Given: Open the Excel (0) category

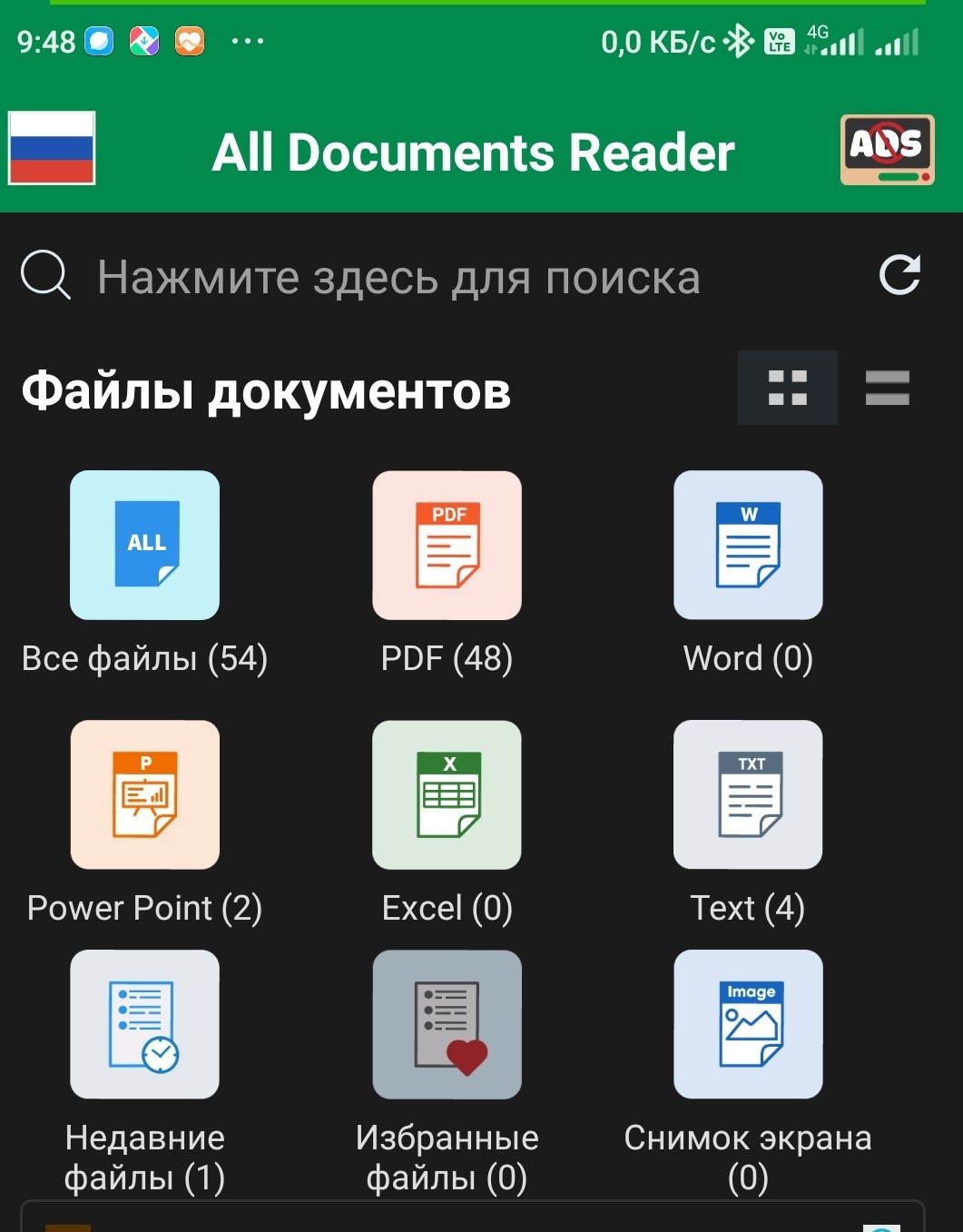Looking at the screenshot, I should (447, 823).
